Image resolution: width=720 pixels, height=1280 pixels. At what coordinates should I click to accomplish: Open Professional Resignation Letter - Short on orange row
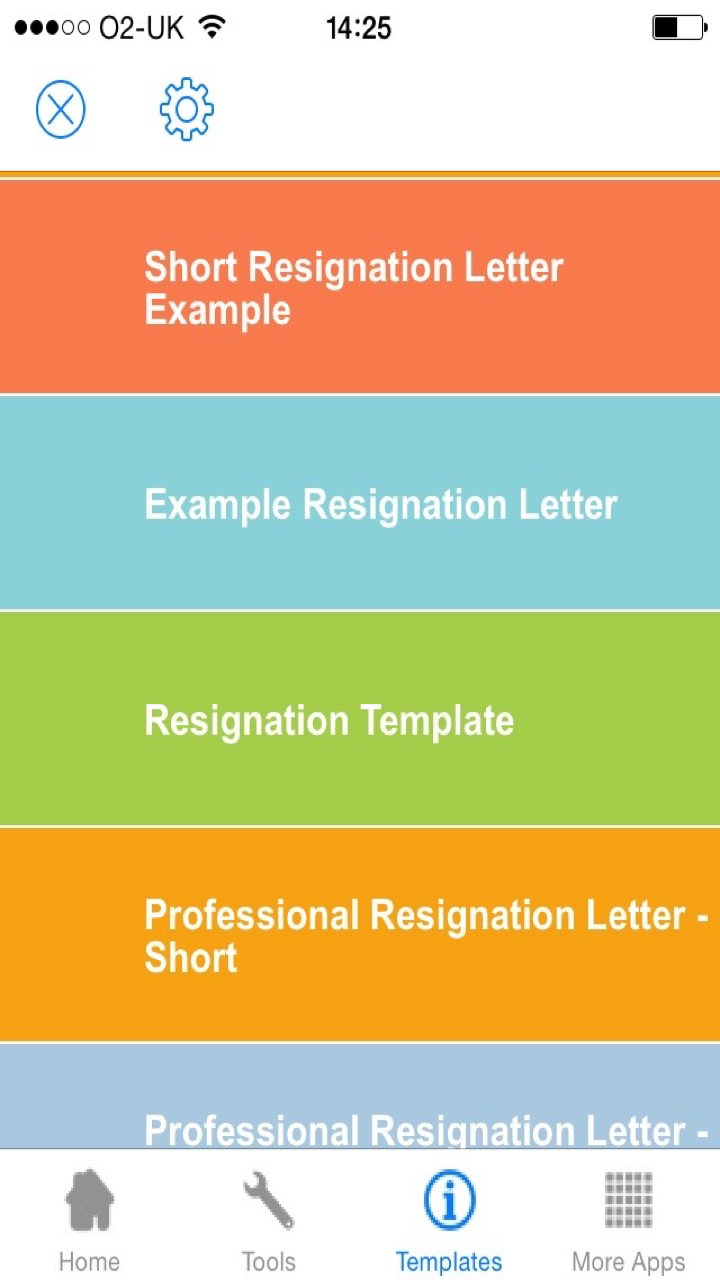[360, 936]
